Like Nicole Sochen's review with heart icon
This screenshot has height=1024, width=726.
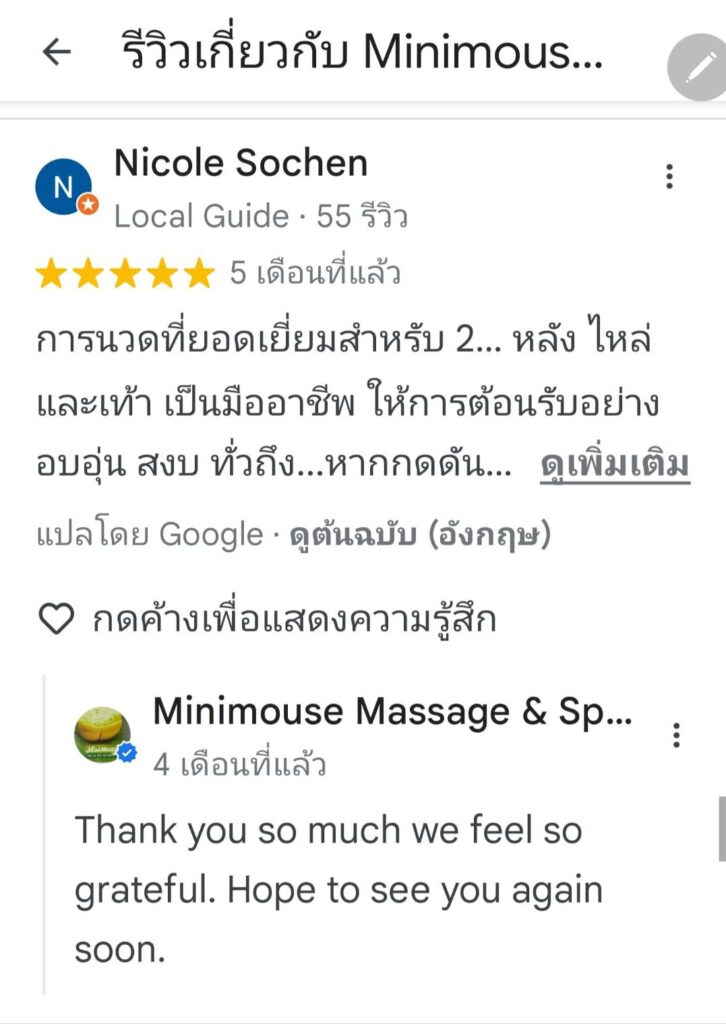tap(56, 620)
